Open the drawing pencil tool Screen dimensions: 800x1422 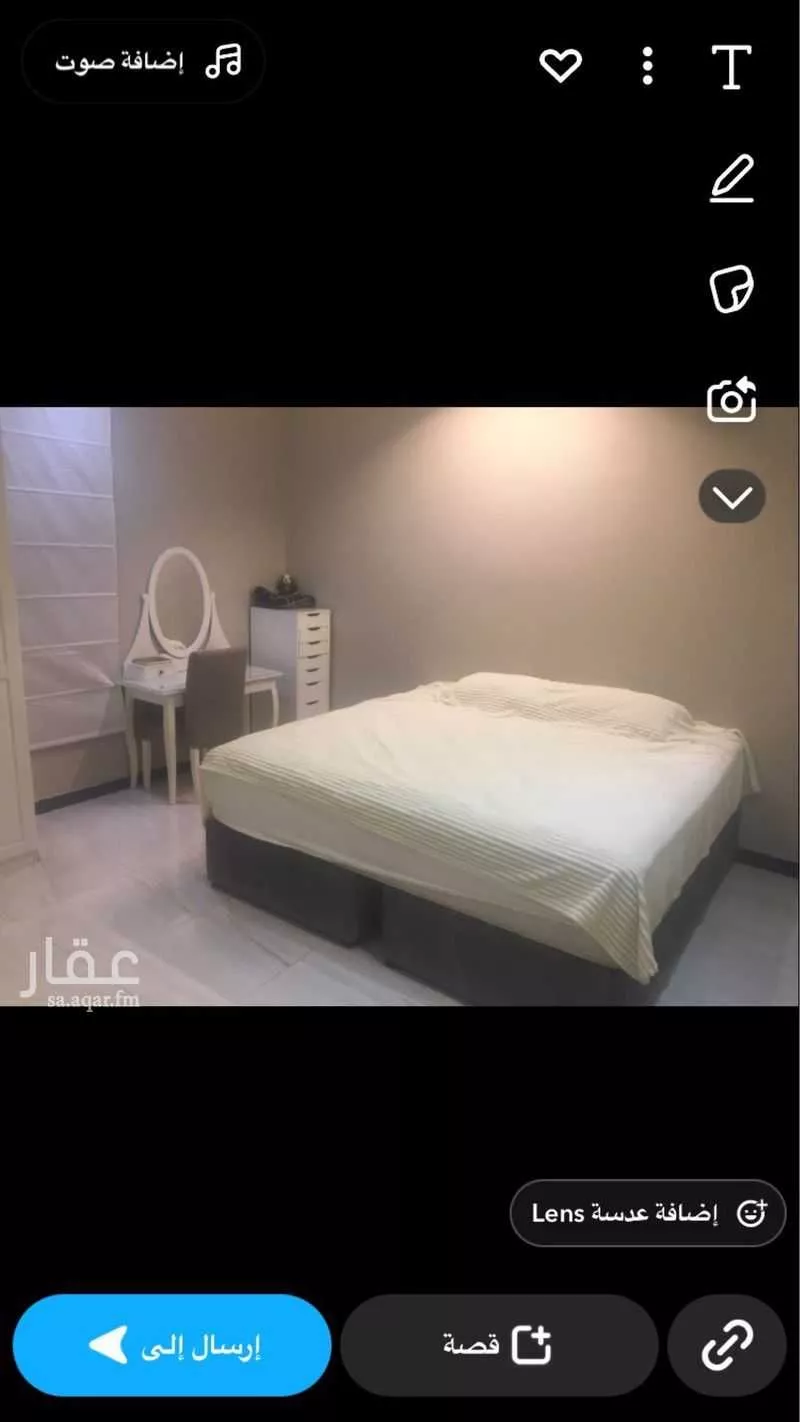pyautogui.click(x=733, y=177)
